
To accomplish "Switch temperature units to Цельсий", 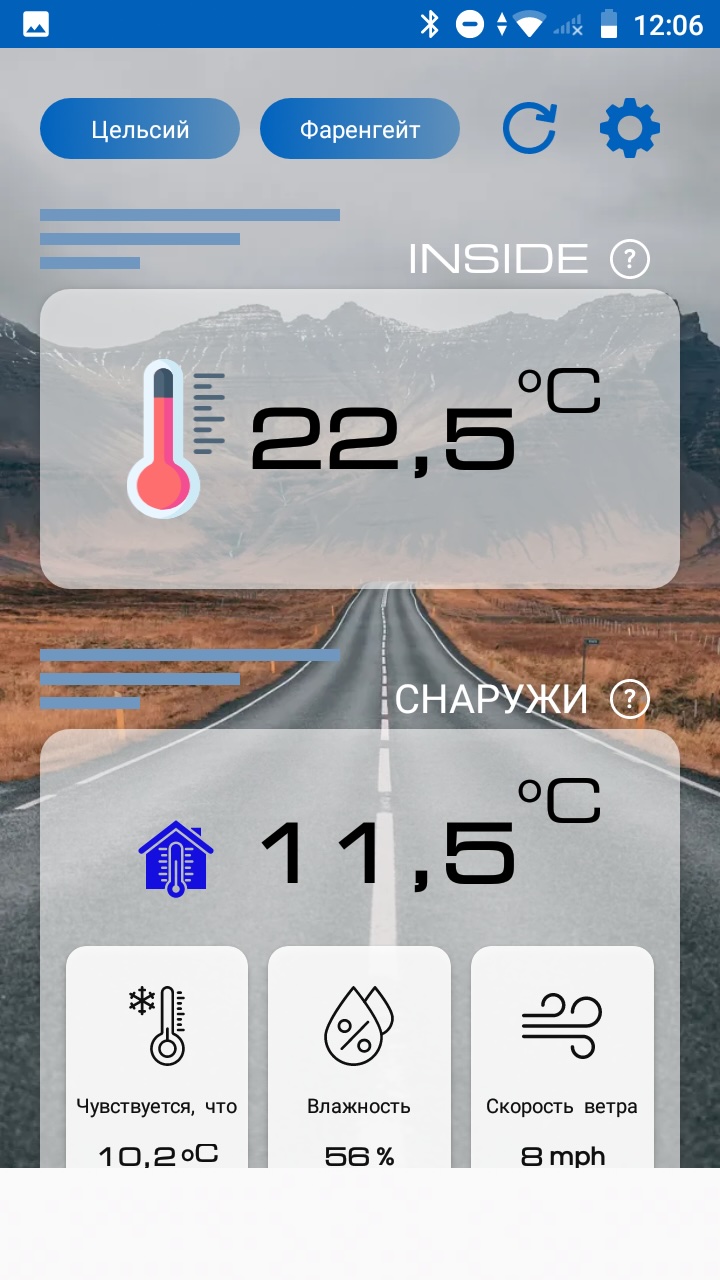I will (140, 129).
